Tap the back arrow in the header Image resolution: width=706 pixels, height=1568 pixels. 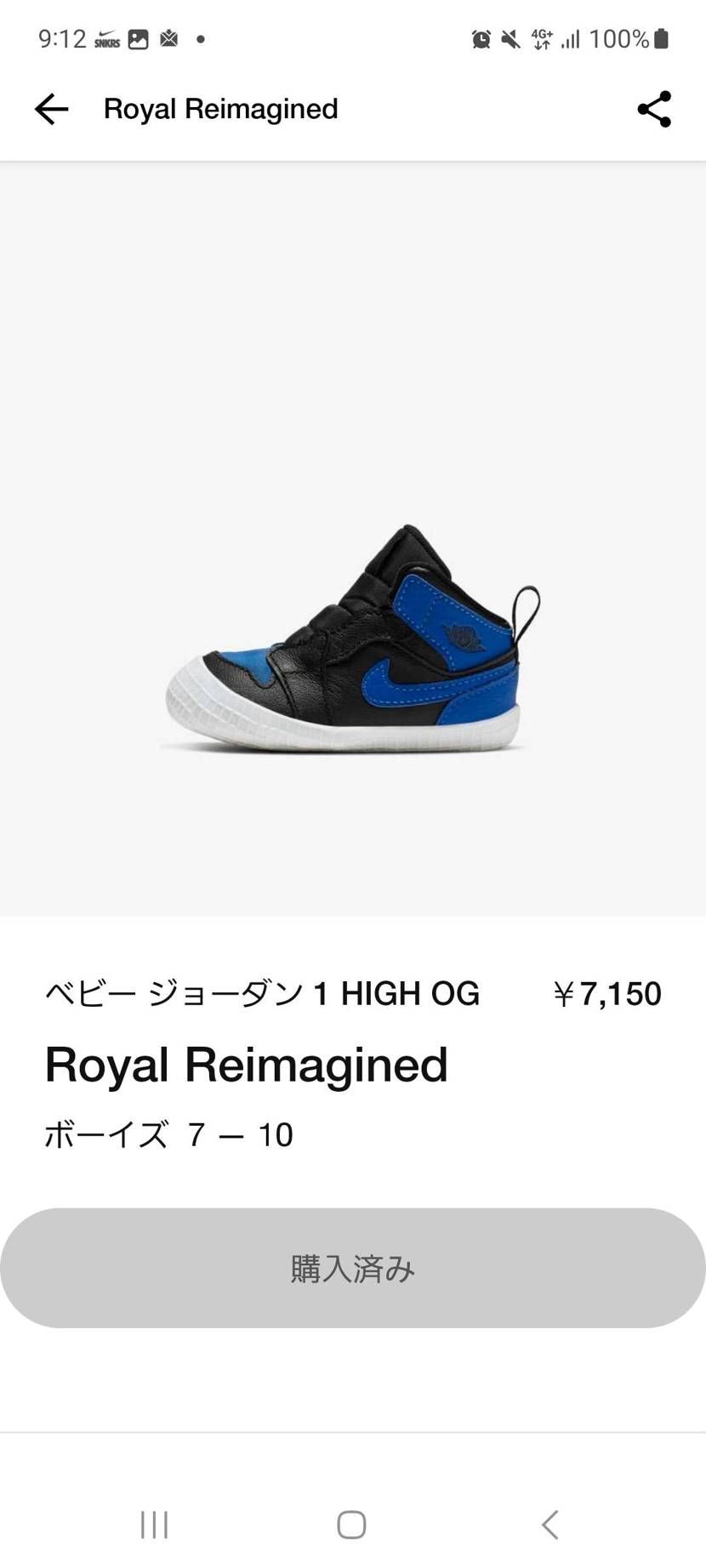click(50, 109)
